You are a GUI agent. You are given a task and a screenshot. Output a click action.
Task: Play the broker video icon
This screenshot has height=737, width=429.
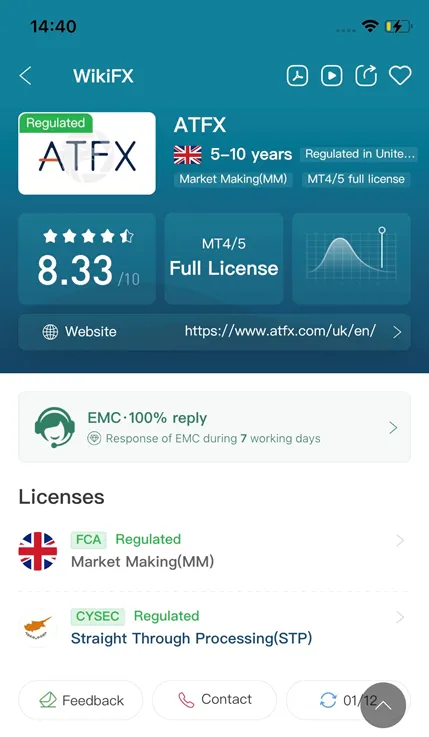pyautogui.click(x=332, y=76)
